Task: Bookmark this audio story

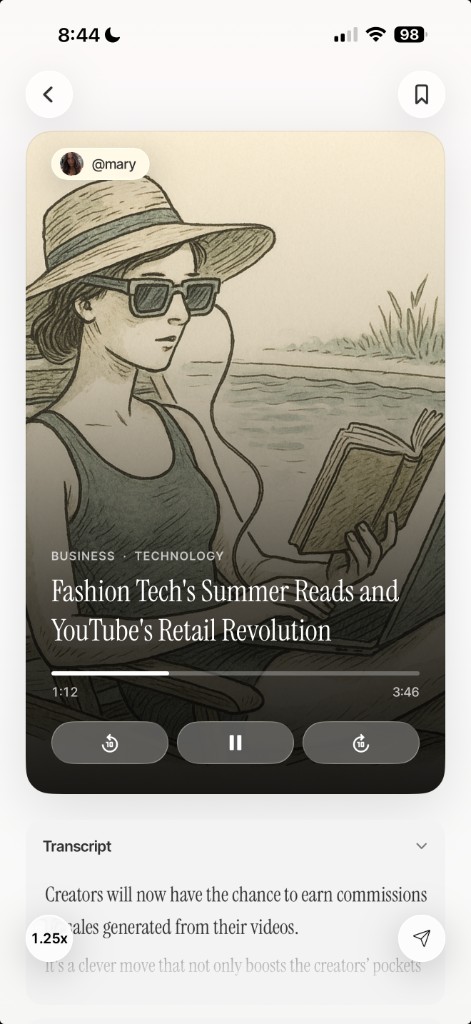Action: click(x=421, y=95)
